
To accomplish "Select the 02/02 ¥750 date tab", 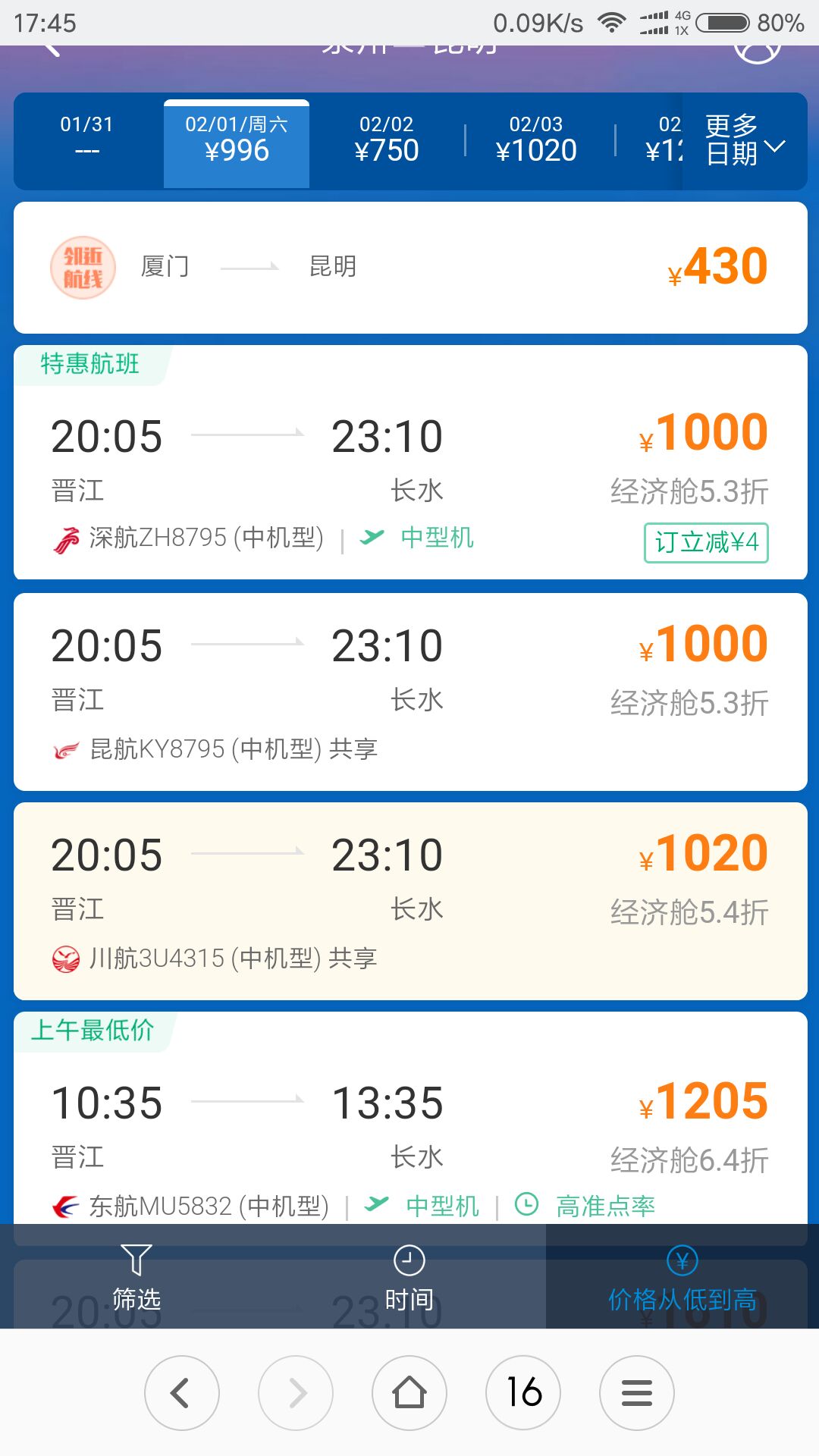I will pos(387,139).
